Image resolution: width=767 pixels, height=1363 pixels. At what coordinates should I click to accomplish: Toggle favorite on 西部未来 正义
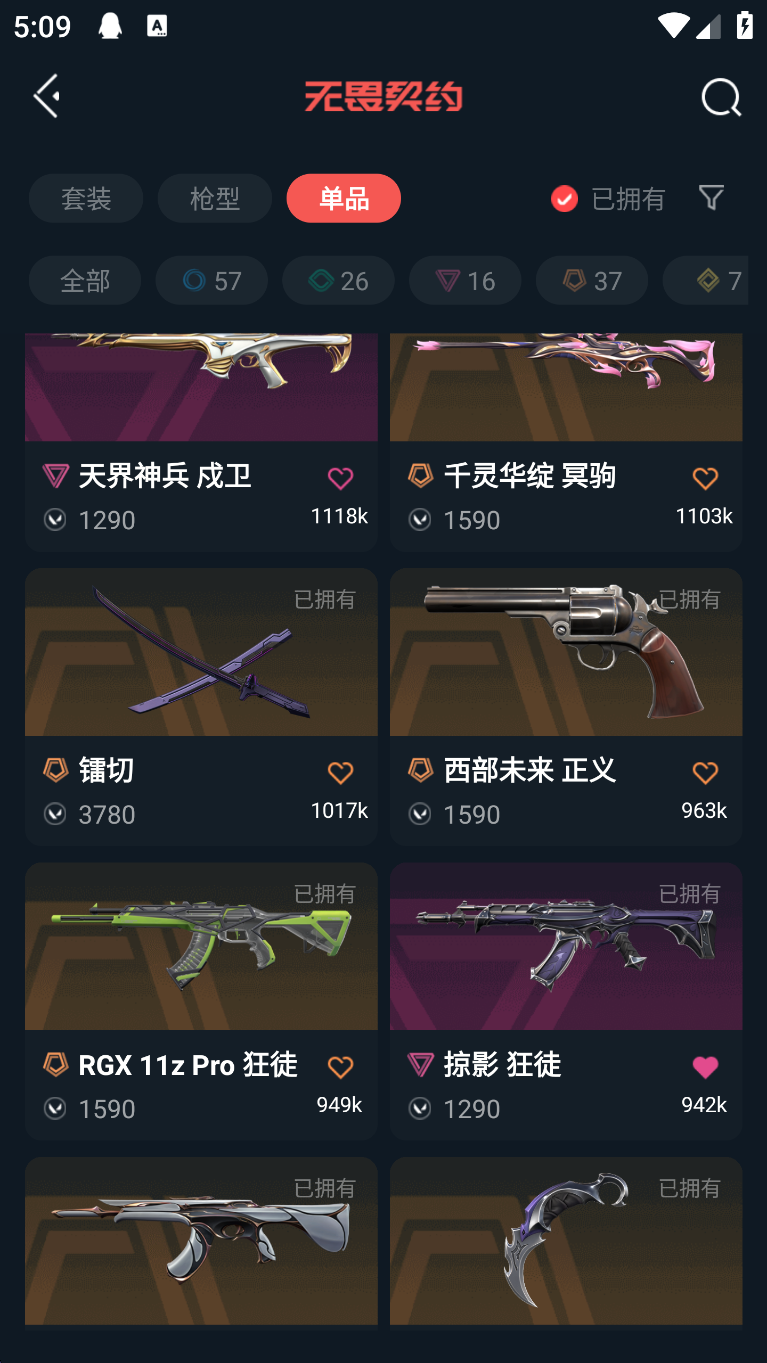tap(705, 772)
